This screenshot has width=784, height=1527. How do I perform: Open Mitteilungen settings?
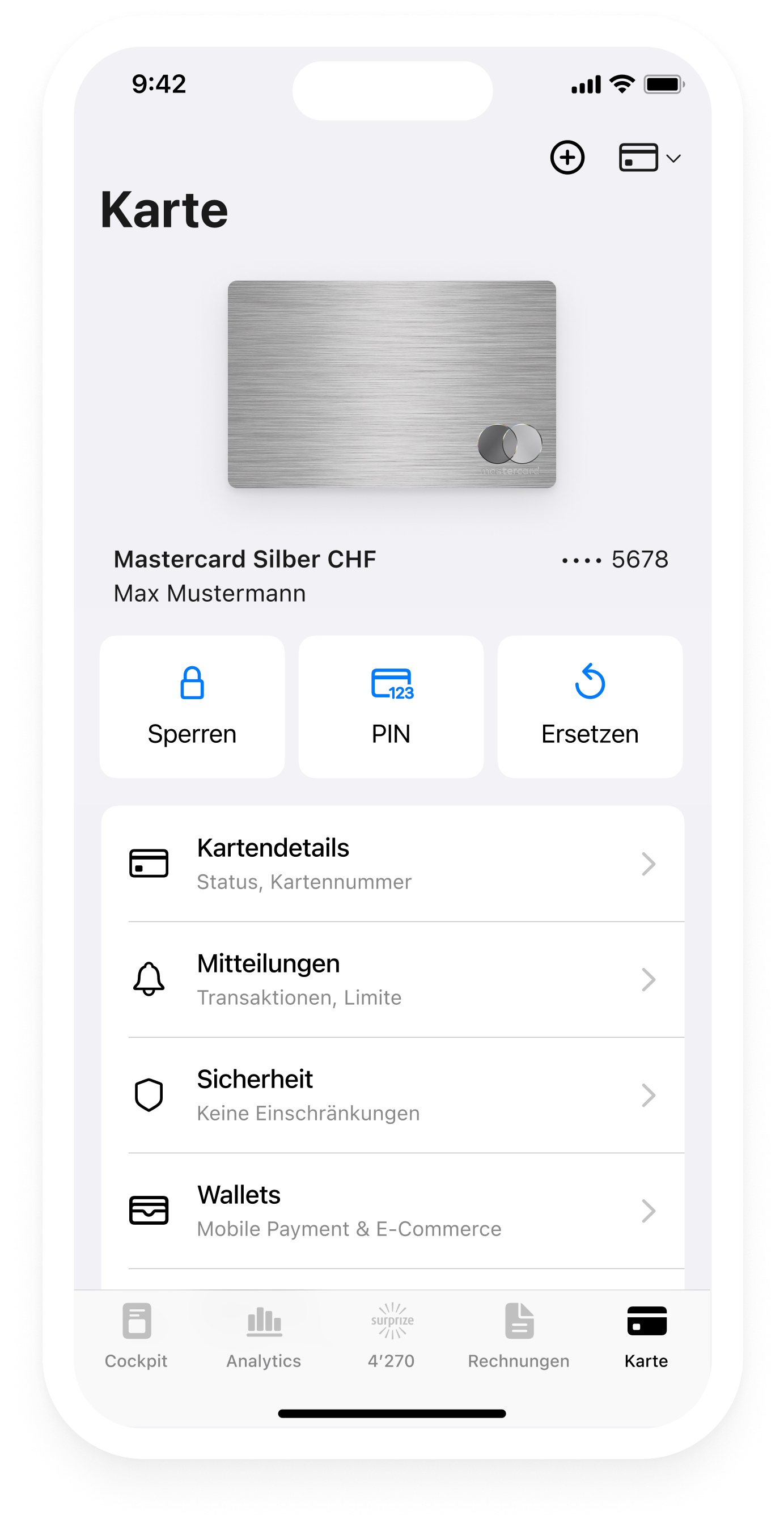tap(392, 979)
